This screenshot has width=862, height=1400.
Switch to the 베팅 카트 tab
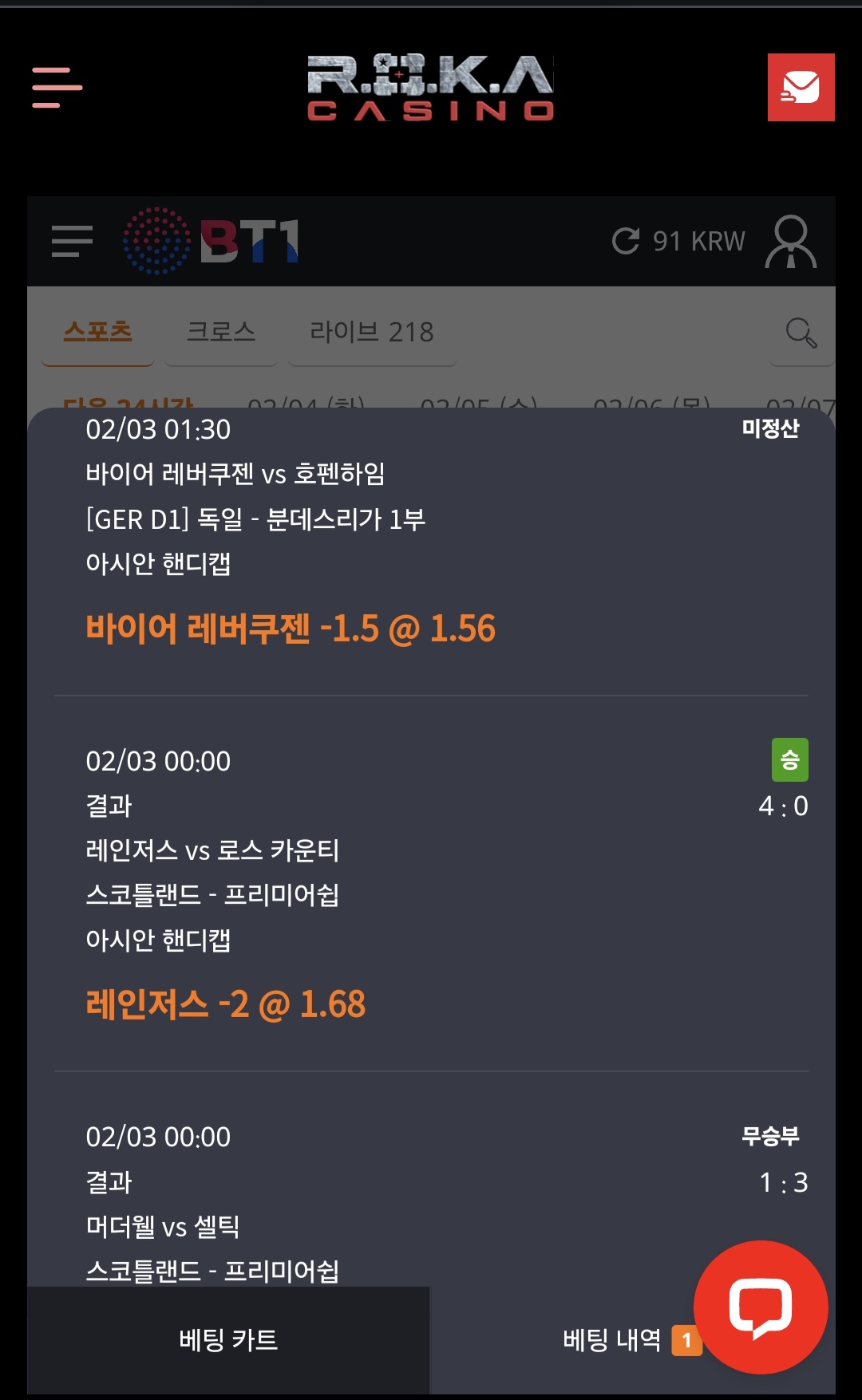point(228,1340)
